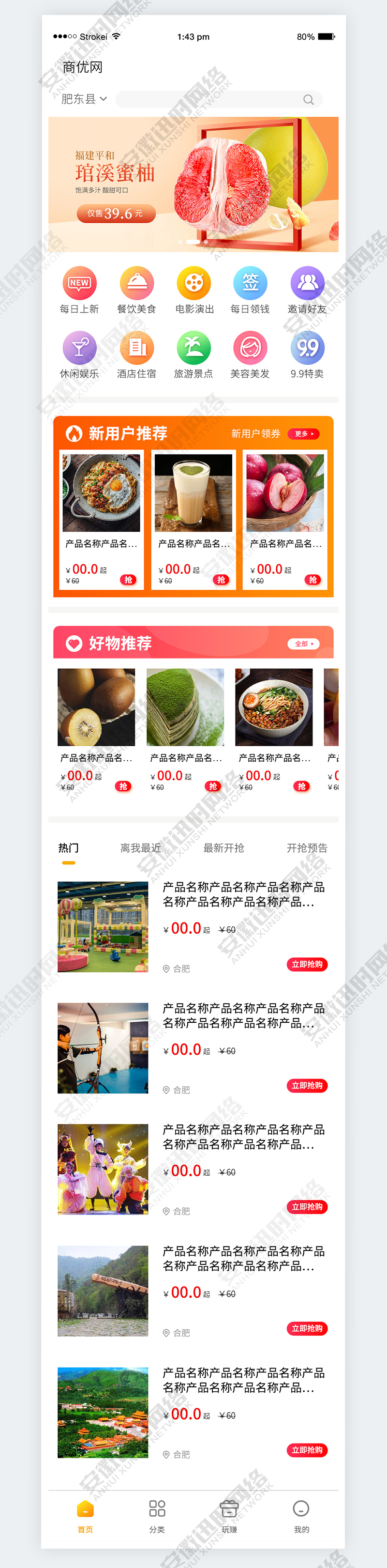This screenshot has height=1568, width=387.
Task: Switch to 离我最近 tab
Action: [x=141, y=848]
